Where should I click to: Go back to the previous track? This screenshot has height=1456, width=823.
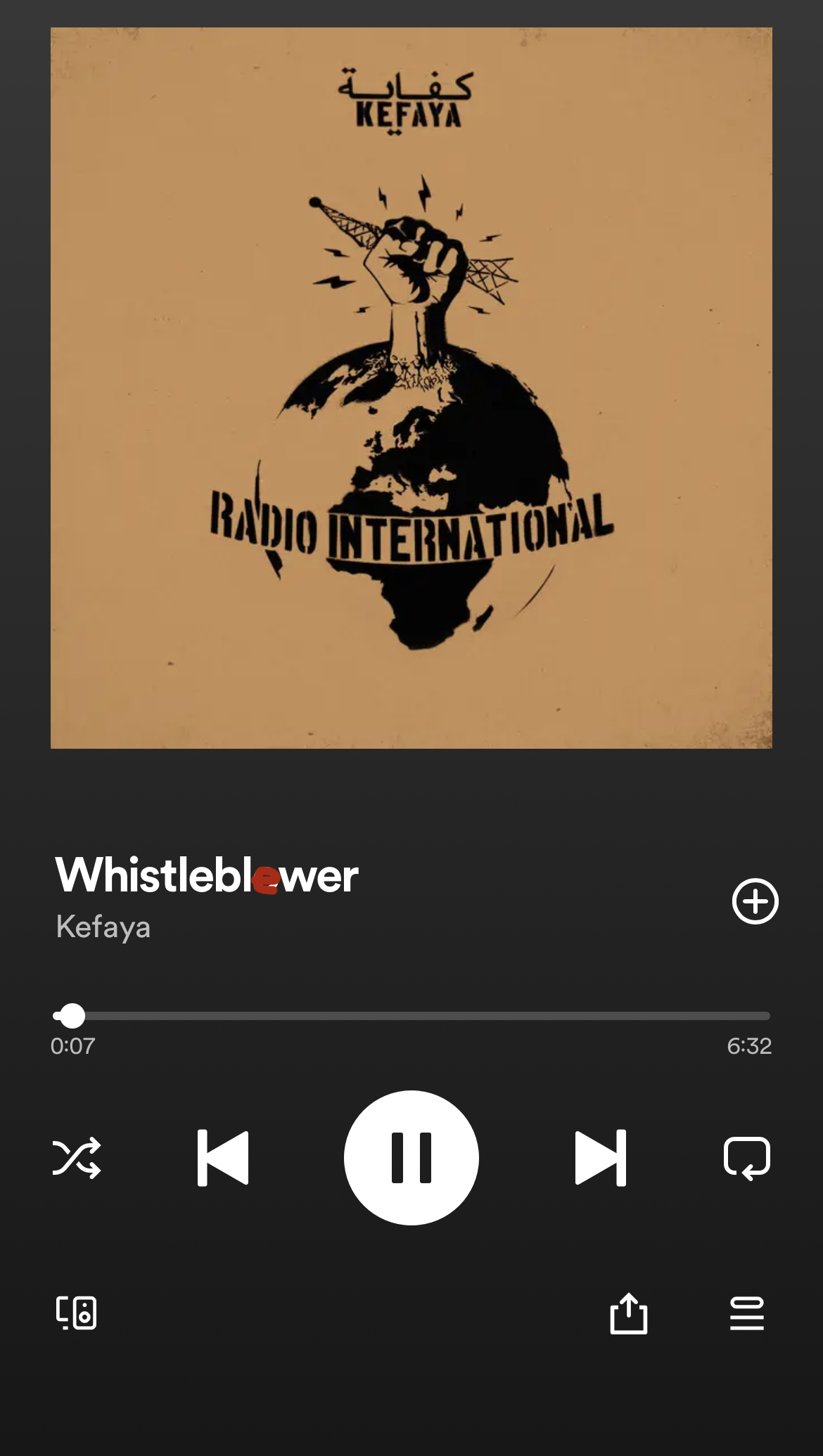[223, 1157]
